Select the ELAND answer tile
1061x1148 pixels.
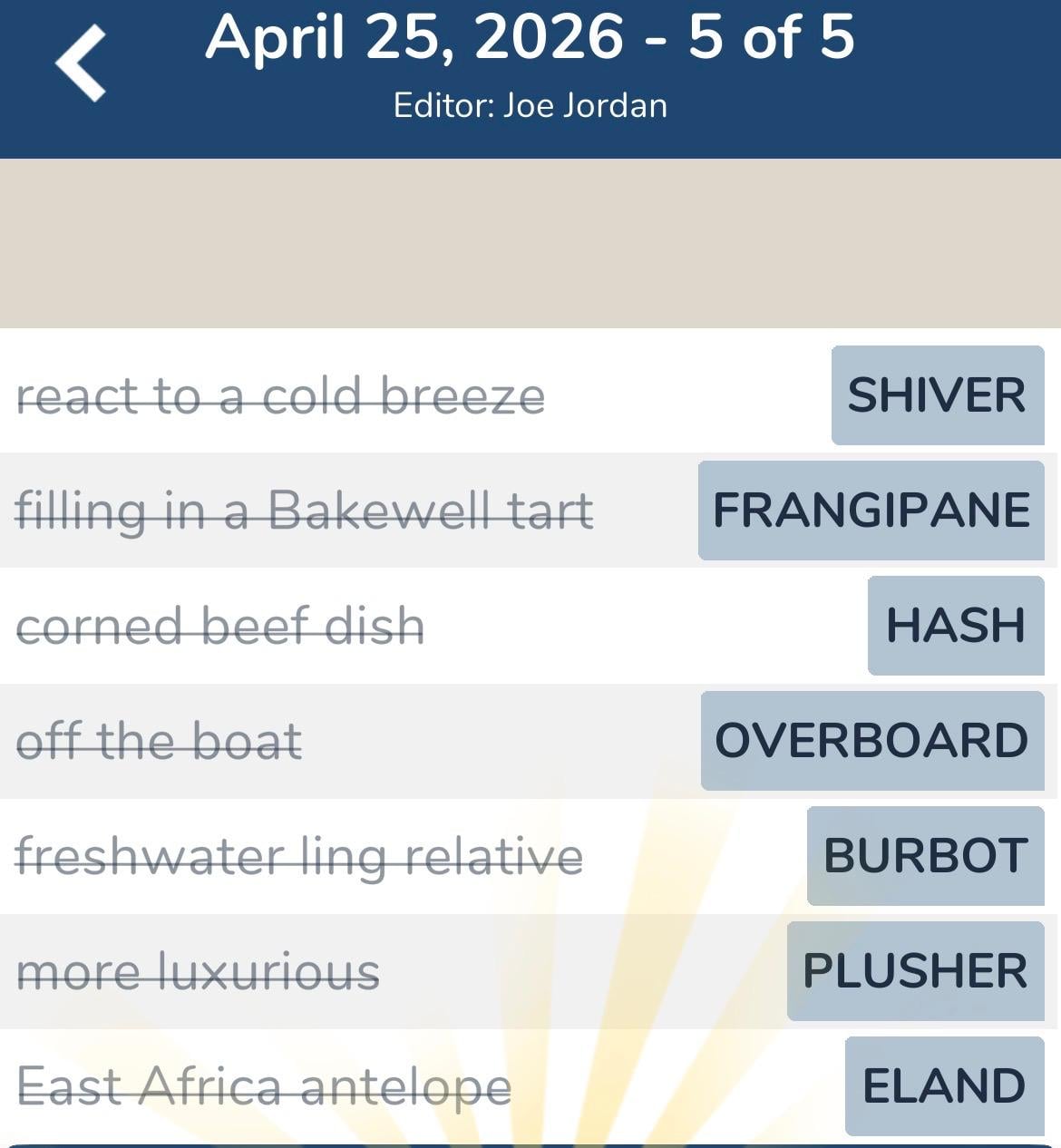coord(943,1085)
